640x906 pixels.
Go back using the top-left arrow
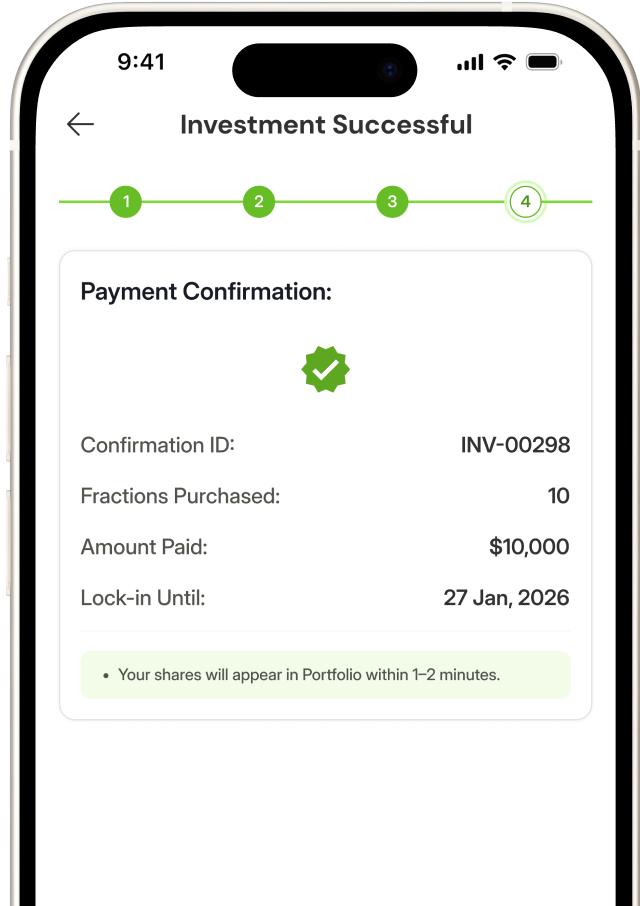click(x=80, y=124)
